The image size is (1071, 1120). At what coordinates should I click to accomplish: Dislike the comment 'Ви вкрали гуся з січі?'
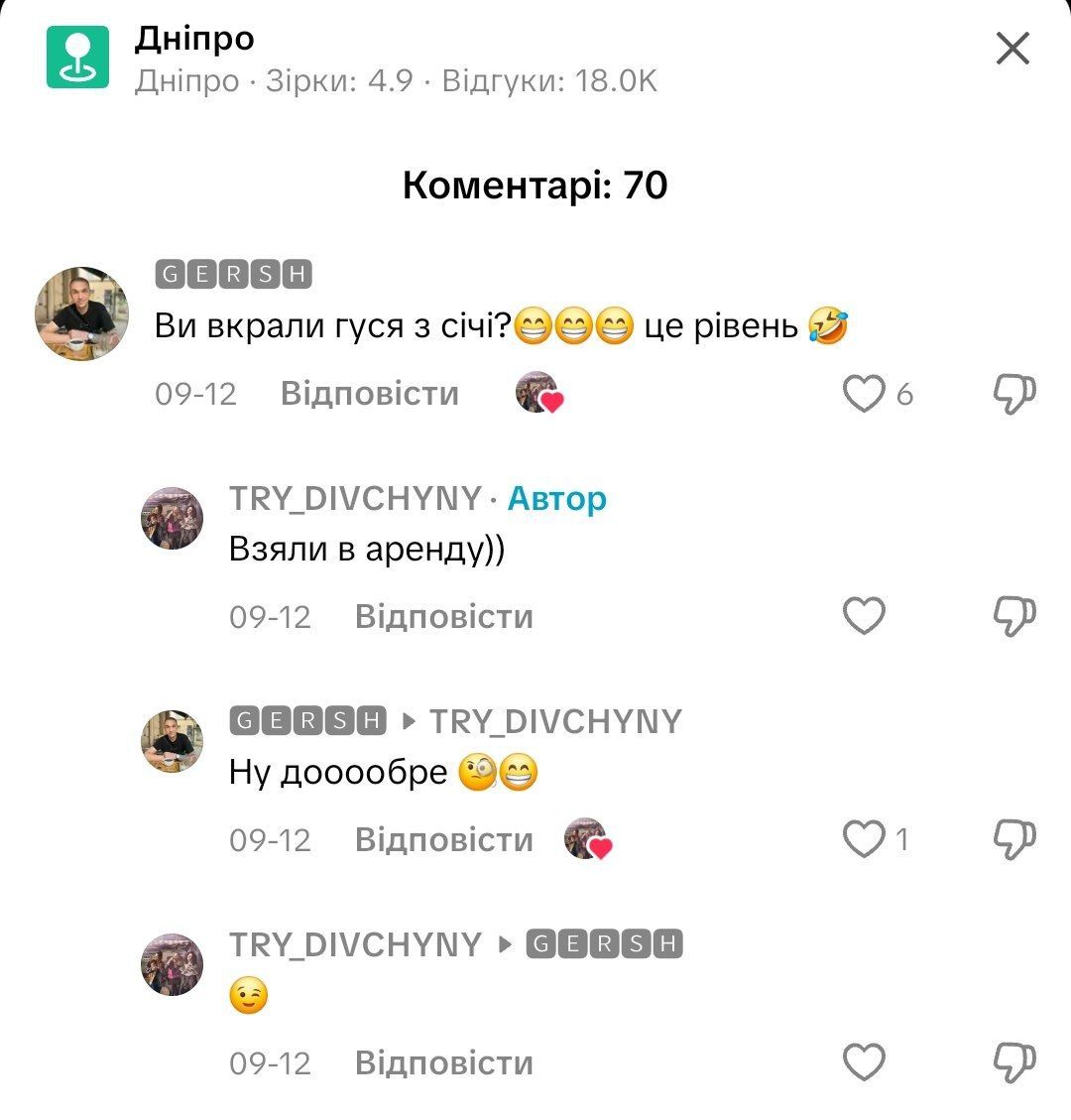(1013, 394)
